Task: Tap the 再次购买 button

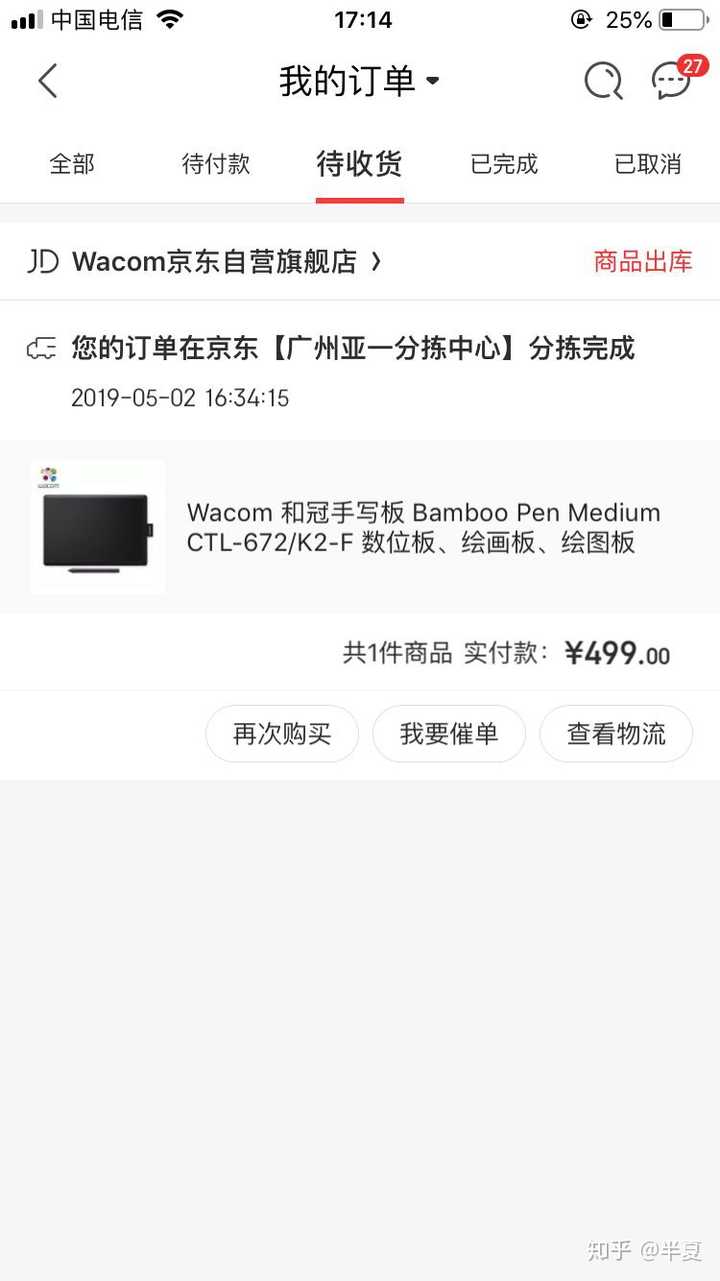Action: click(282, 734)
